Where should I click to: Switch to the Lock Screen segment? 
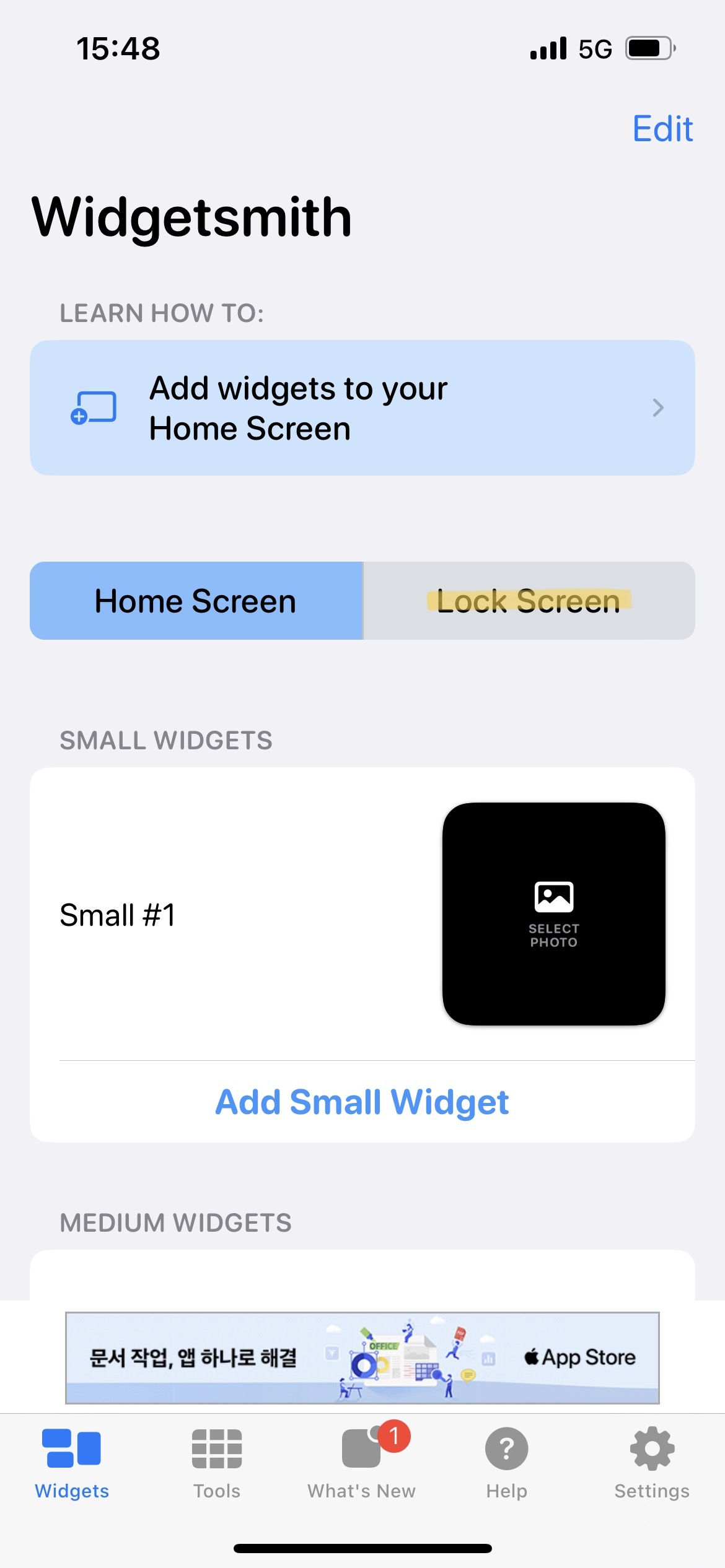[x=529, y=601]
